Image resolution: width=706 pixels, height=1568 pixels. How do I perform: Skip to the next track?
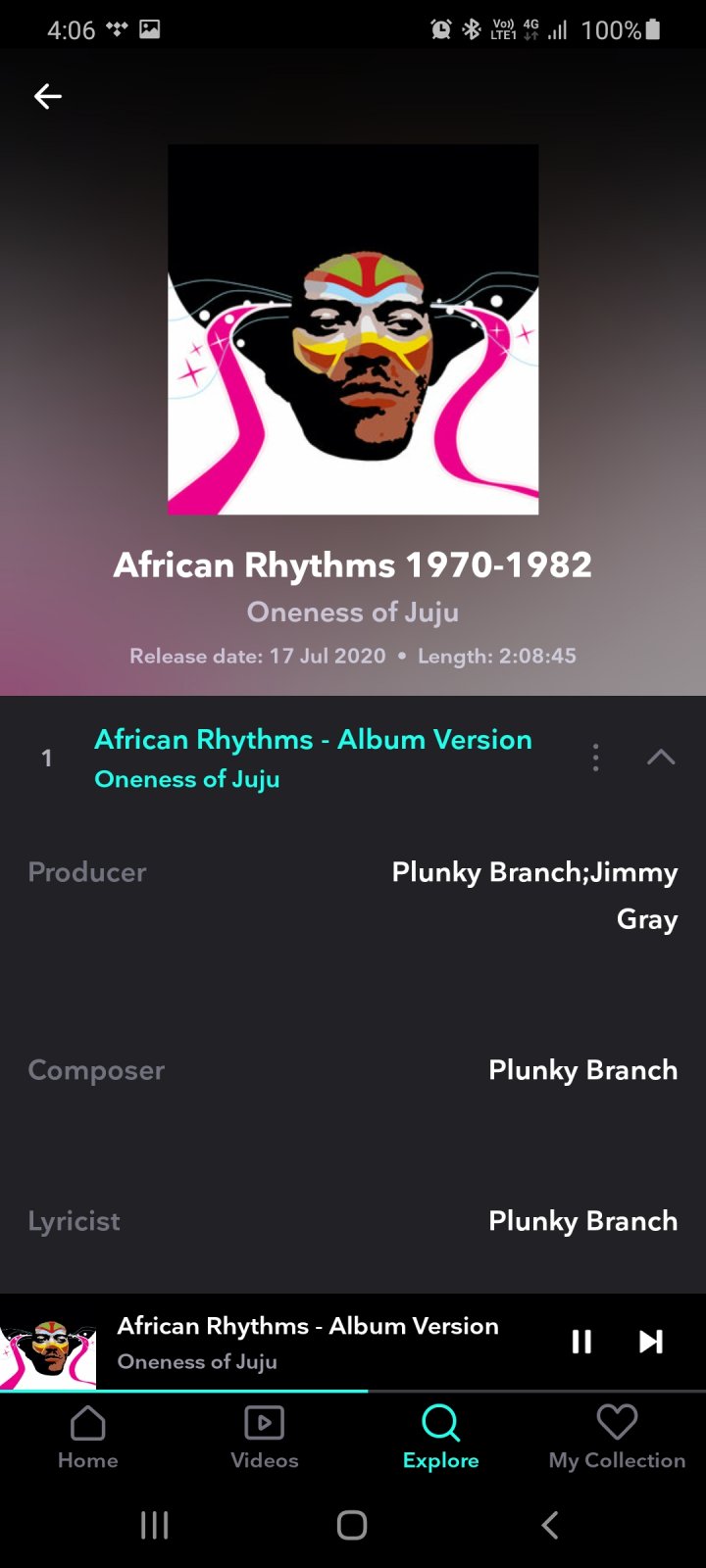coord(651,1342)
